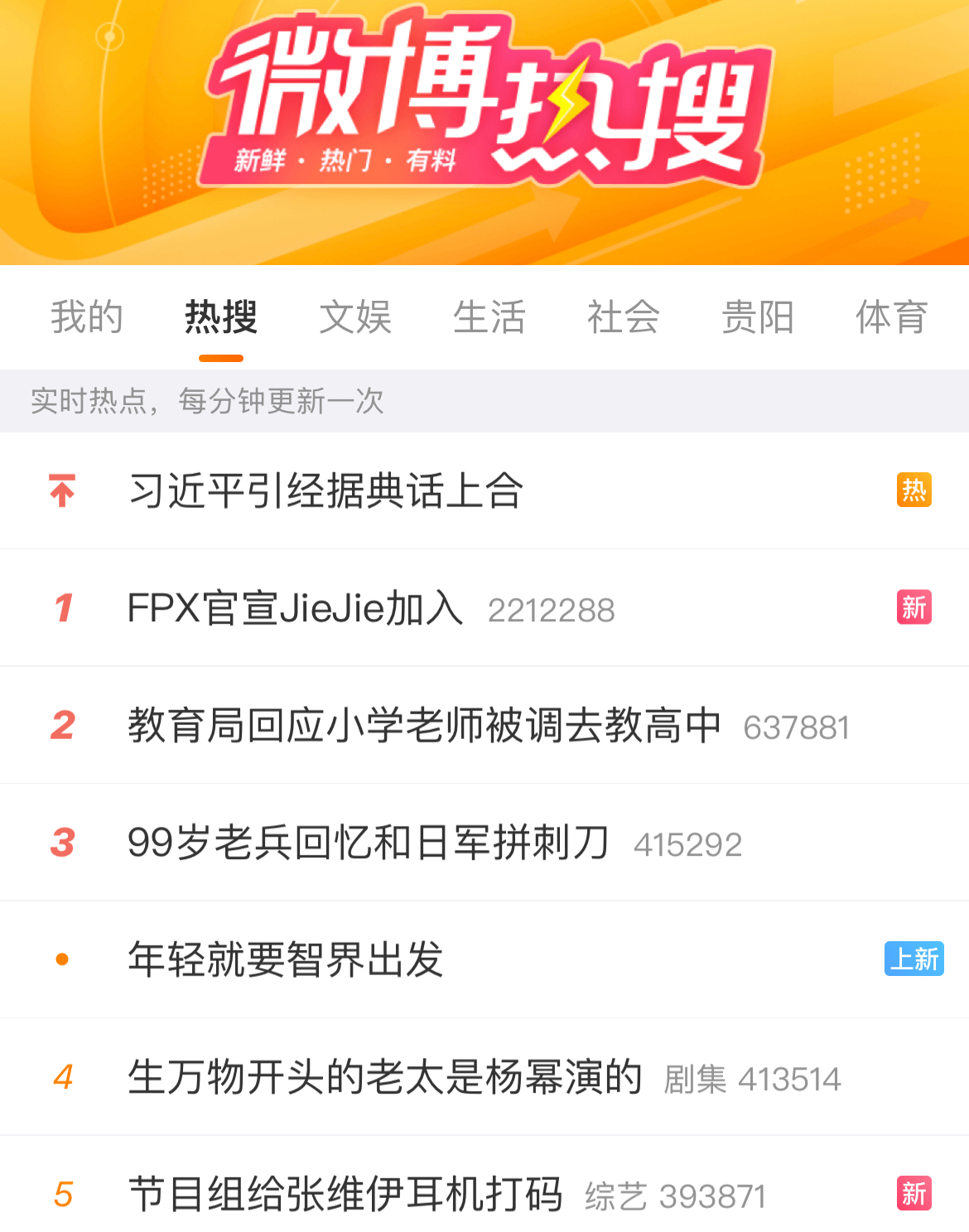
Task: Open promoted topic 年轻就要智界出发
Action: 286,960
